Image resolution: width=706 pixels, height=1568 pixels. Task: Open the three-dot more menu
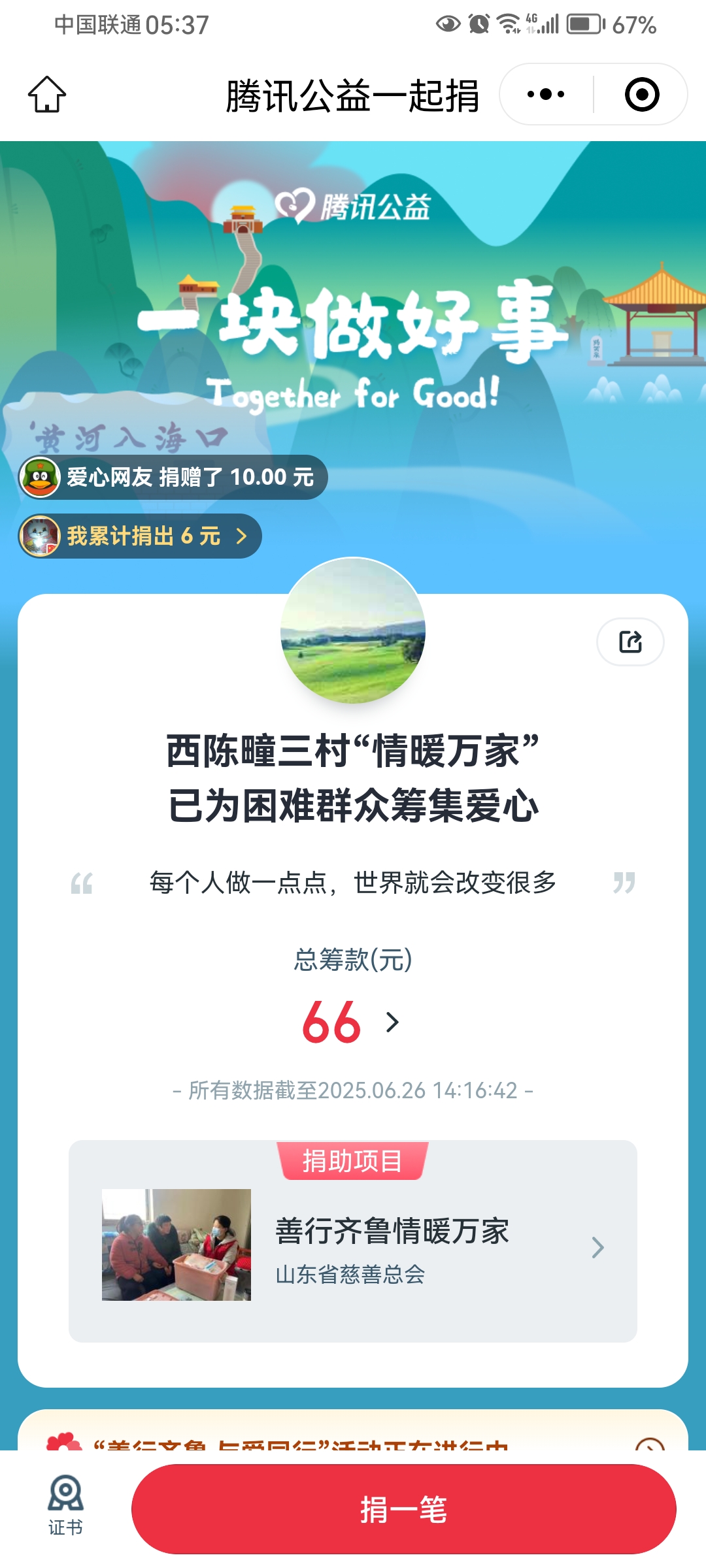point(546,95)
